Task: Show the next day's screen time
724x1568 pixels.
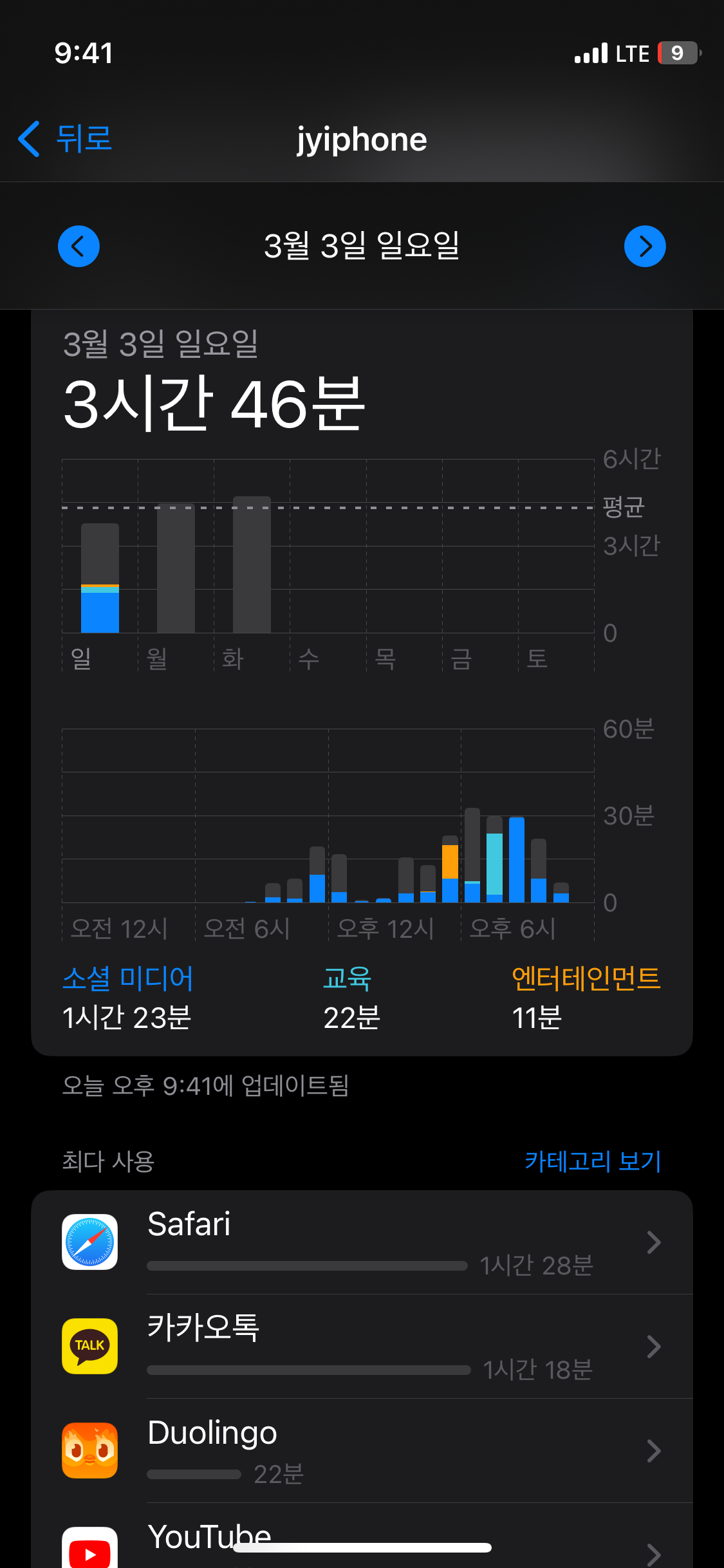Action: (645, 246)
